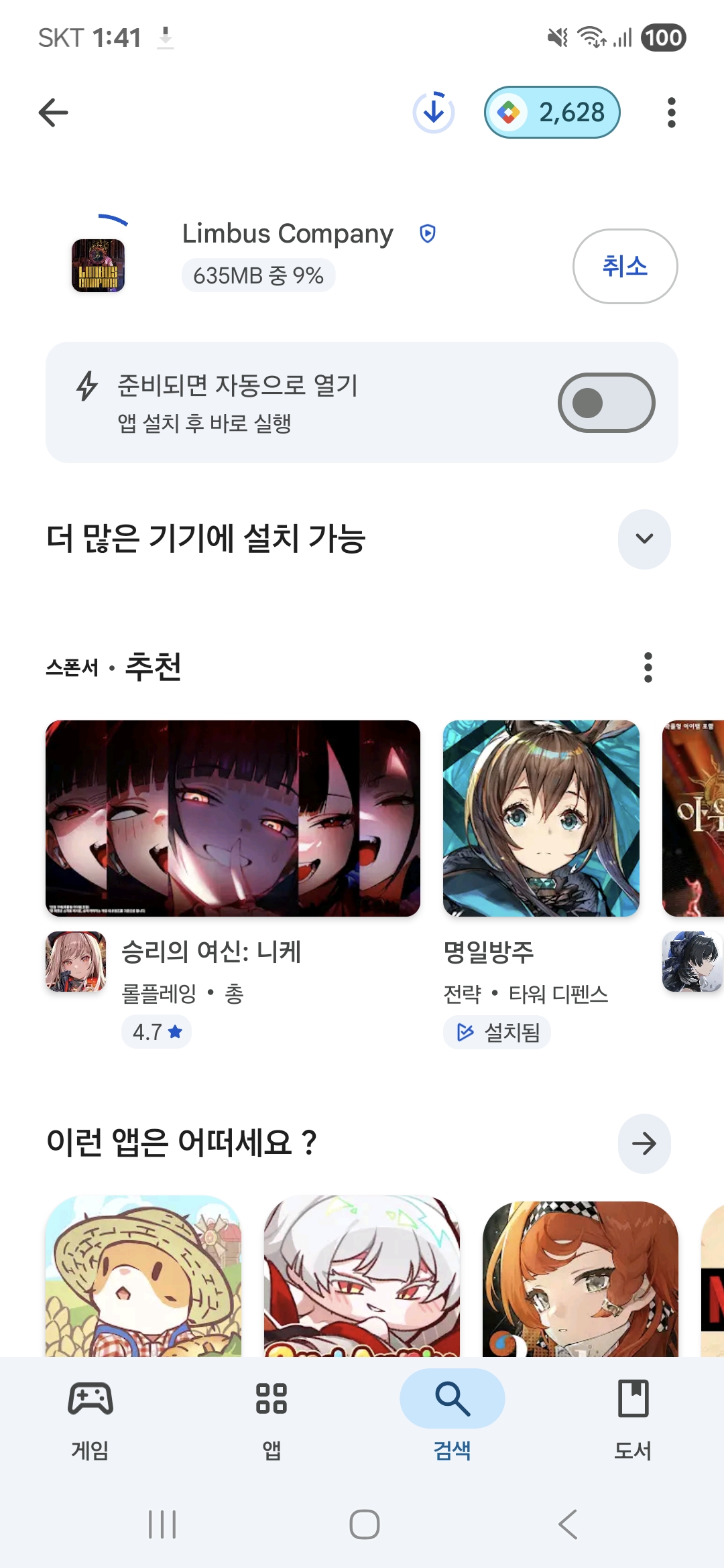Cancel the Limbus Company download
Viewport: 724px width, 1568px height.
point(625,267)
